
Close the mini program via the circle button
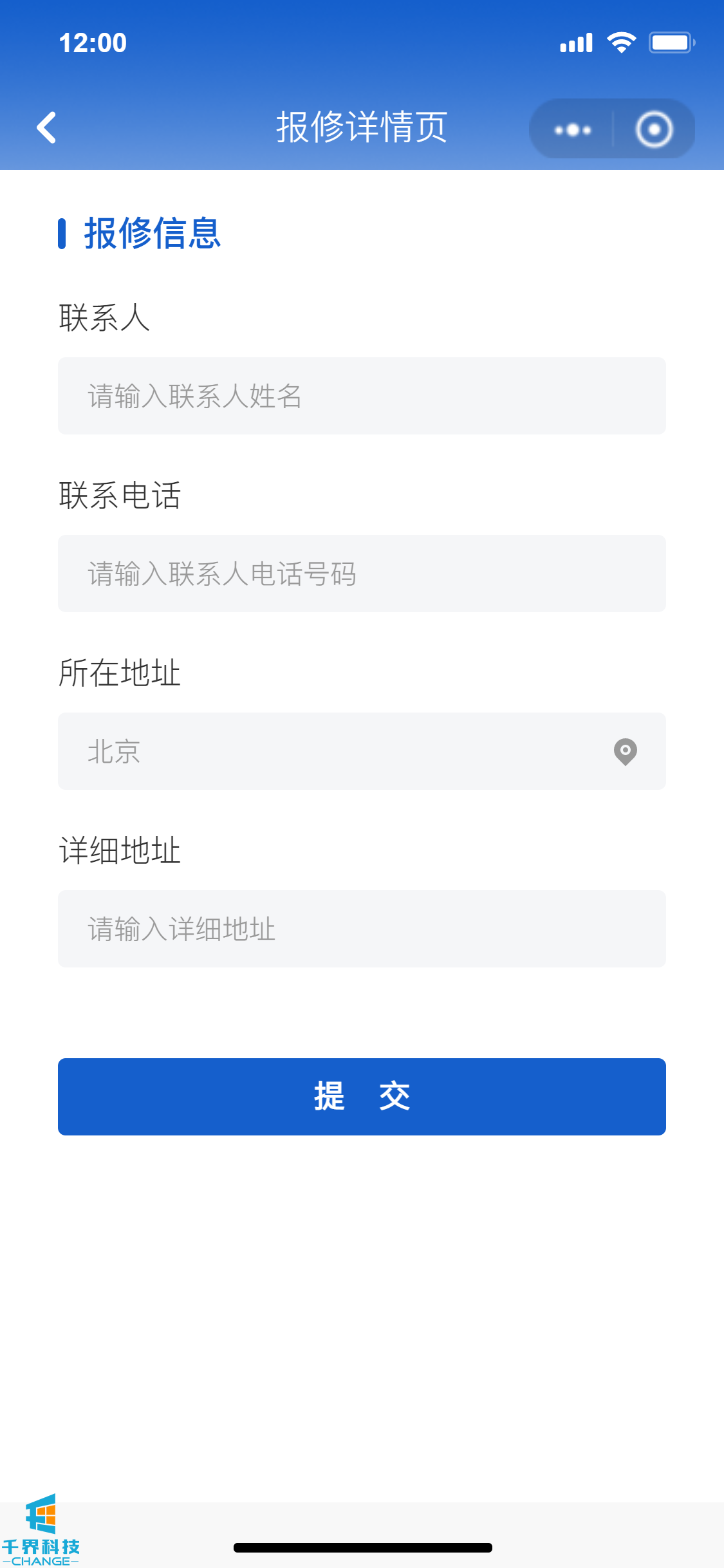654,129
